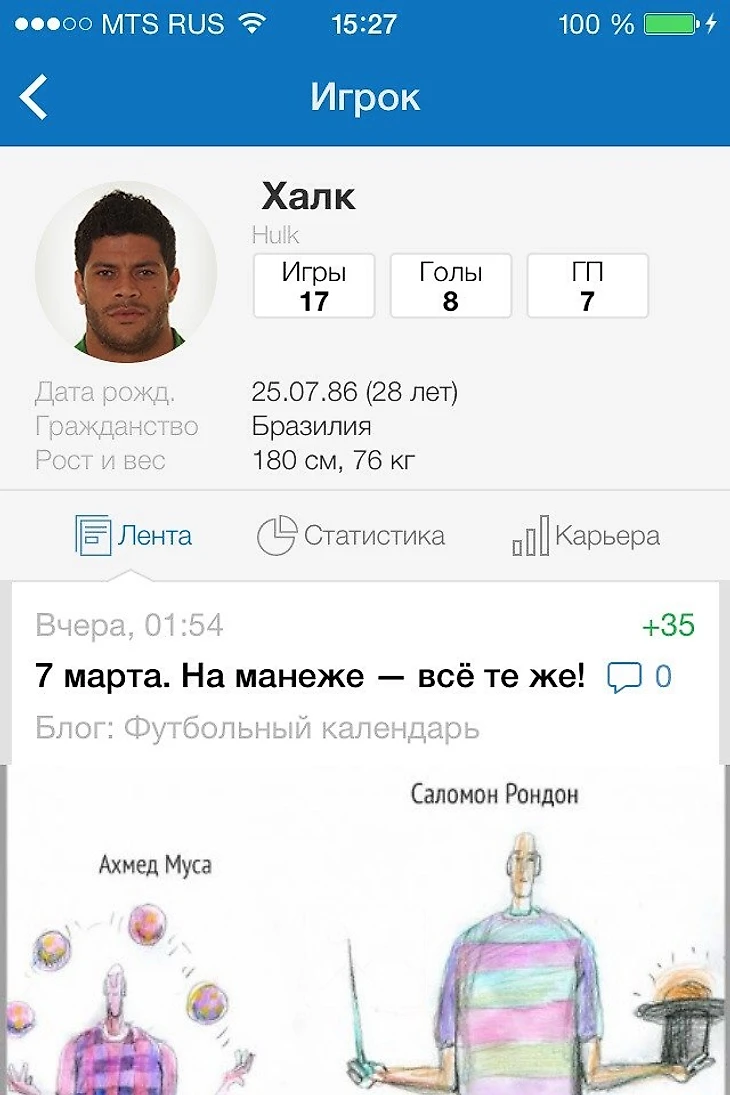The height and width of the screenshot is (1095, 730).
Task: Switch to the Карьера tab
Action: [x=586, y=536]
